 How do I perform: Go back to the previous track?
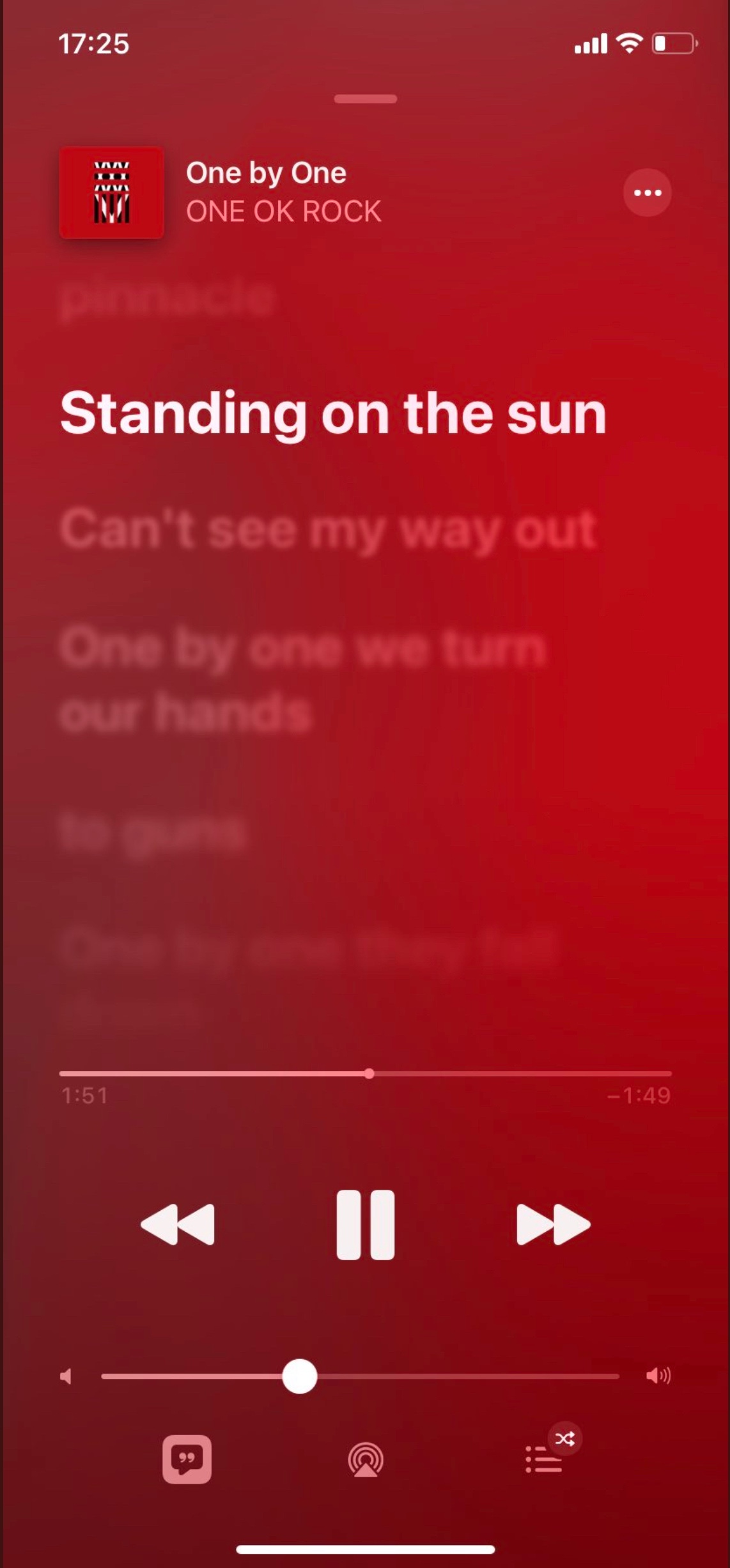click(178, 1224)
